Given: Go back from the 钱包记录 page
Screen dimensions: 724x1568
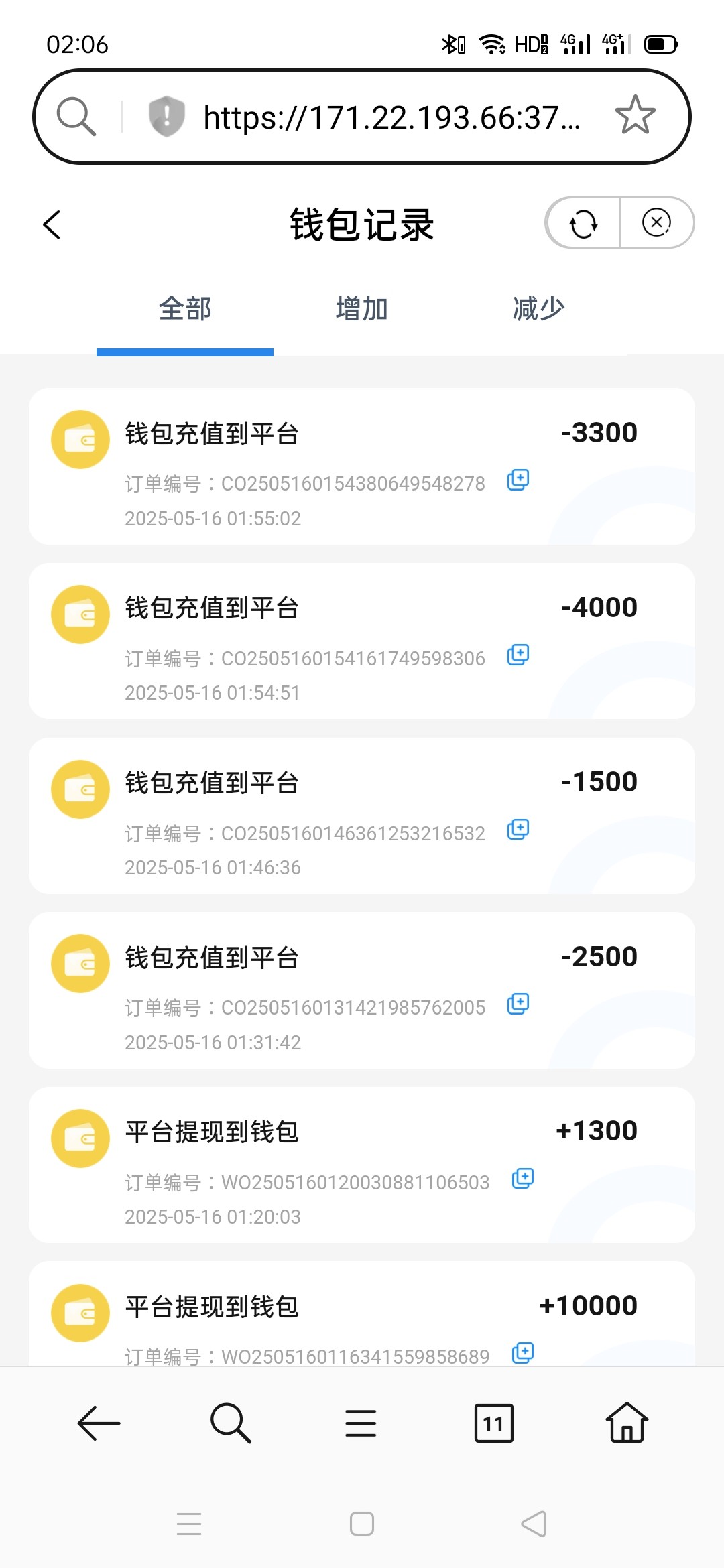Looking at the screenshot, I should click(x=52, y=224).
